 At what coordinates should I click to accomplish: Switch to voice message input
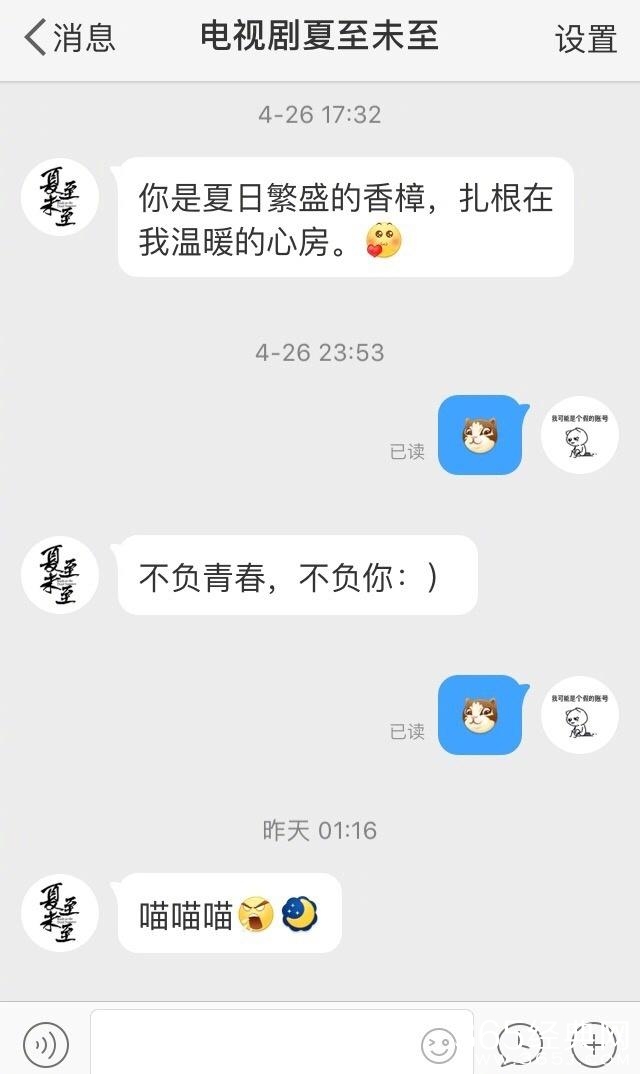(x=46, y=1045)
